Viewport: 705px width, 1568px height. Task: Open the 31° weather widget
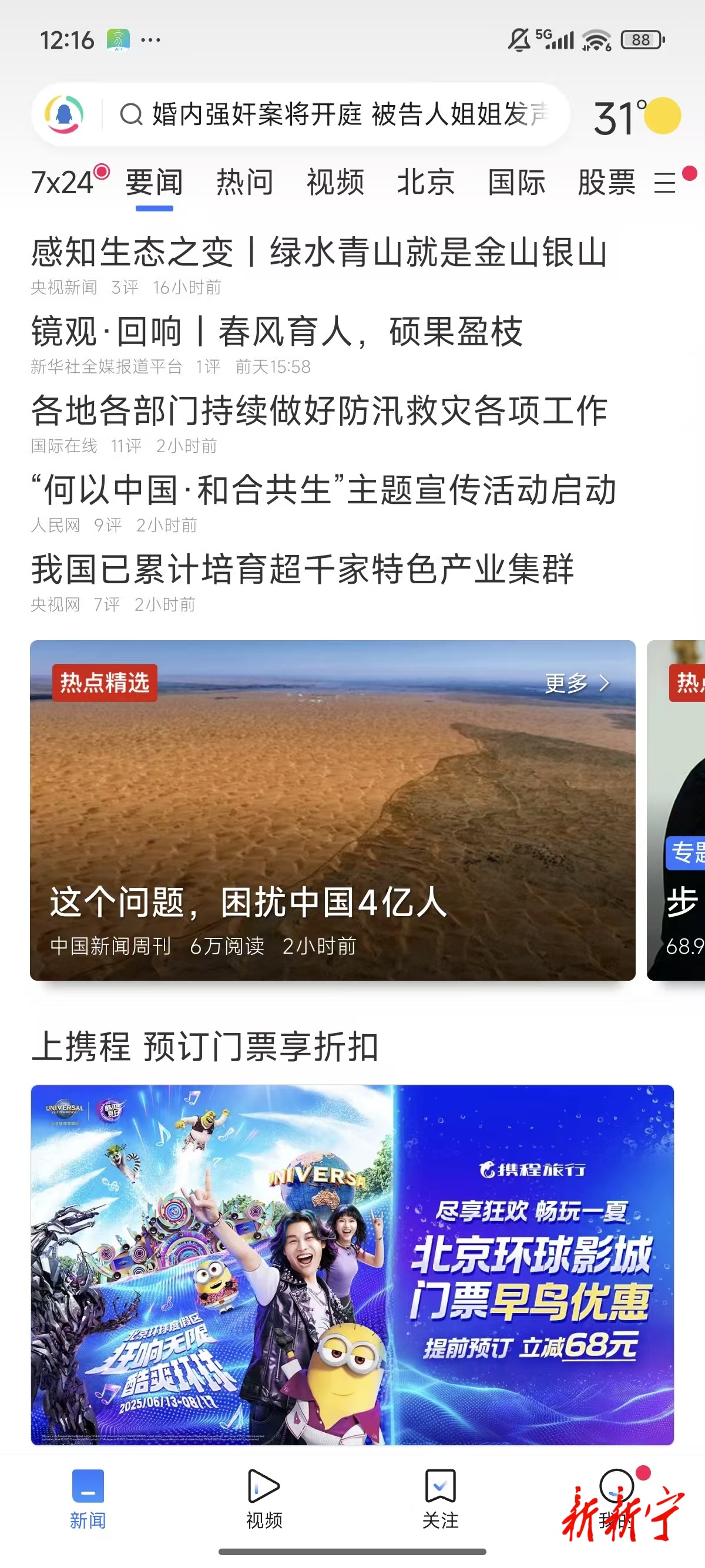pyautogui.click(x=636, y=116)
